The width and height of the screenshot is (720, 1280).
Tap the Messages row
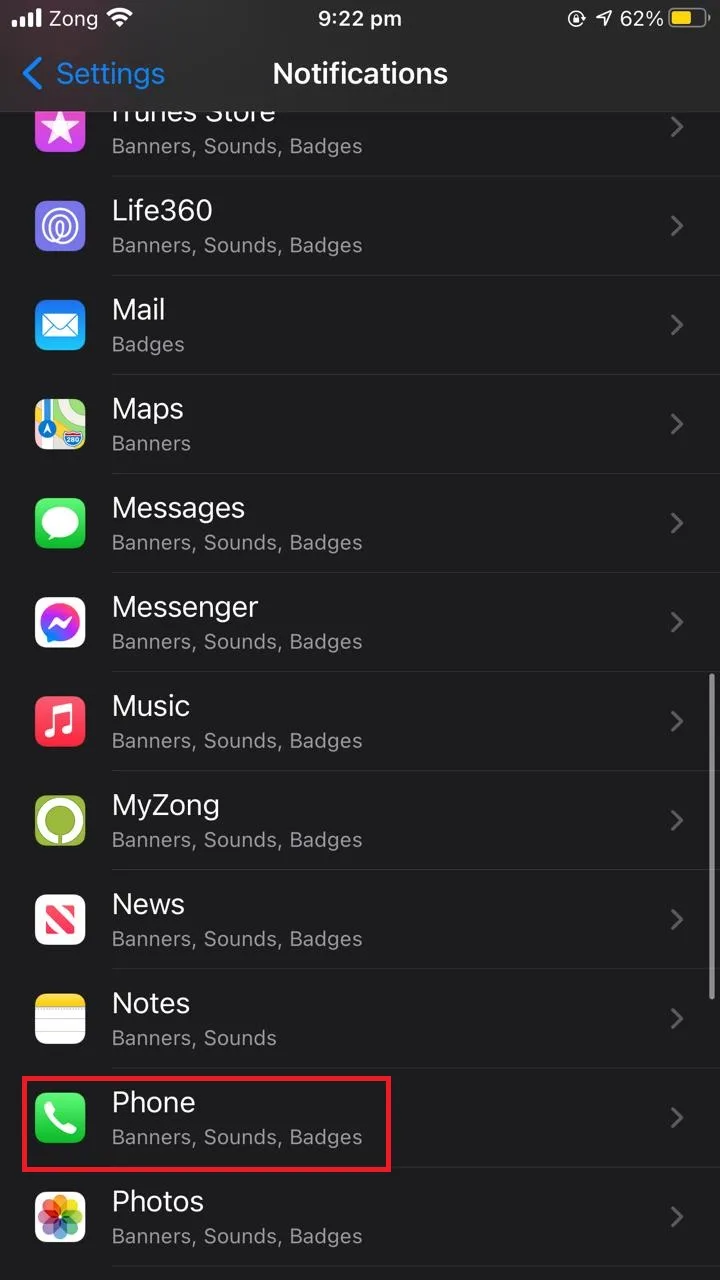[360, 523]
